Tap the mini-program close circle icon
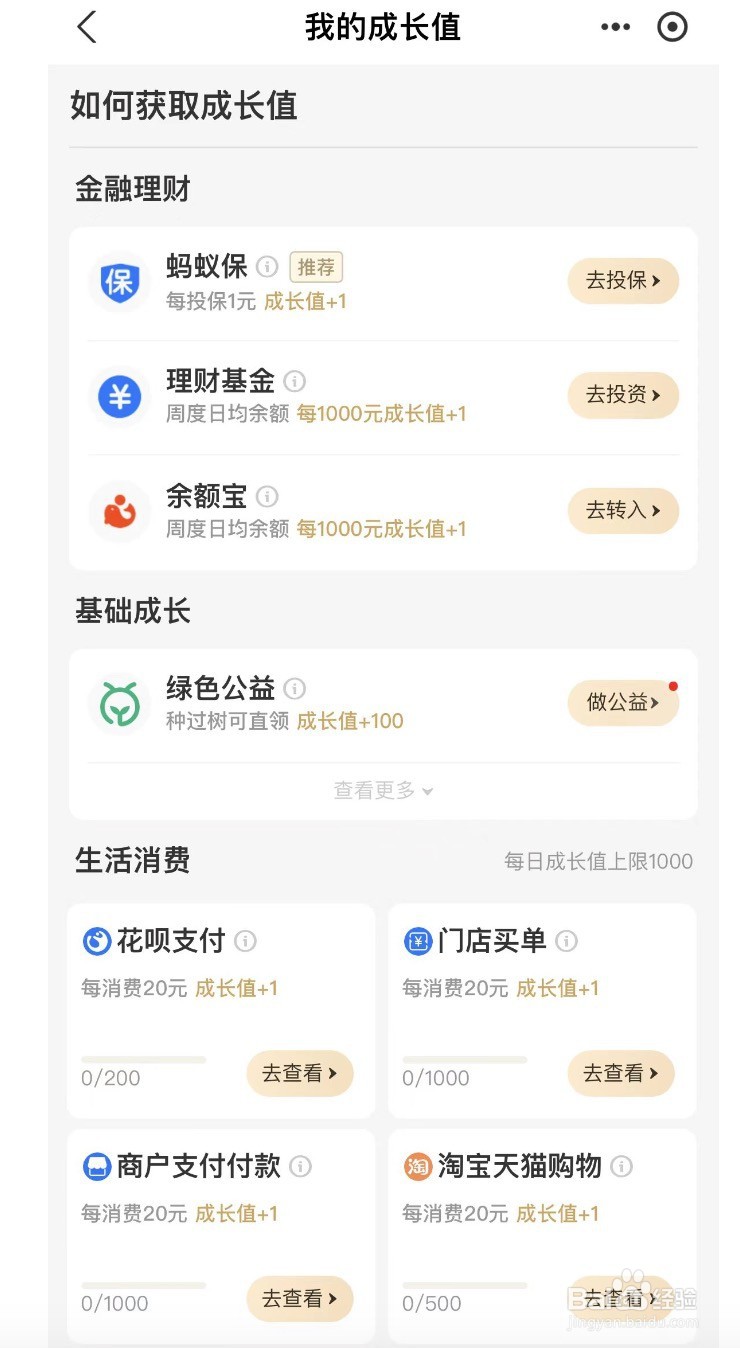 point(672,27)
